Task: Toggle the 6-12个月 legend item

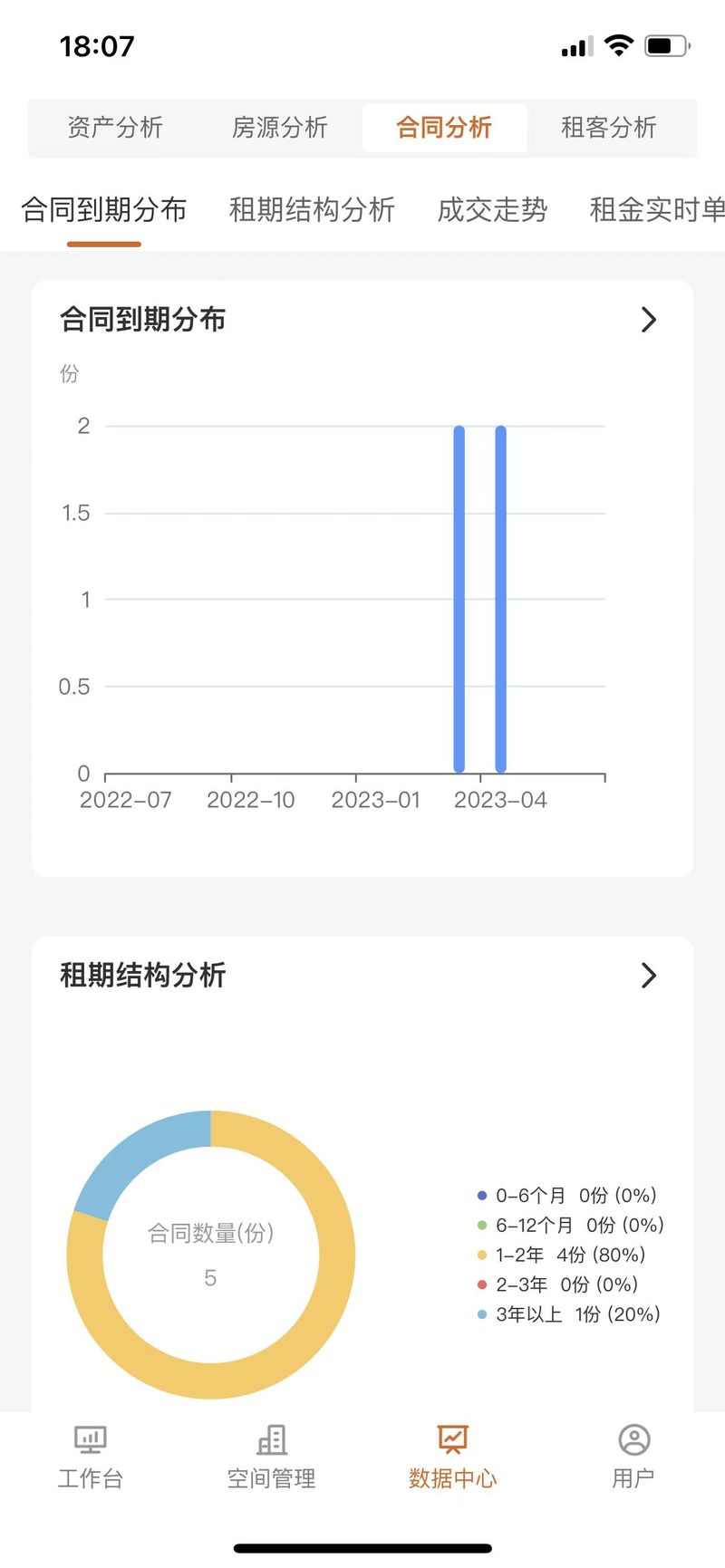Action: point(571,1226)
